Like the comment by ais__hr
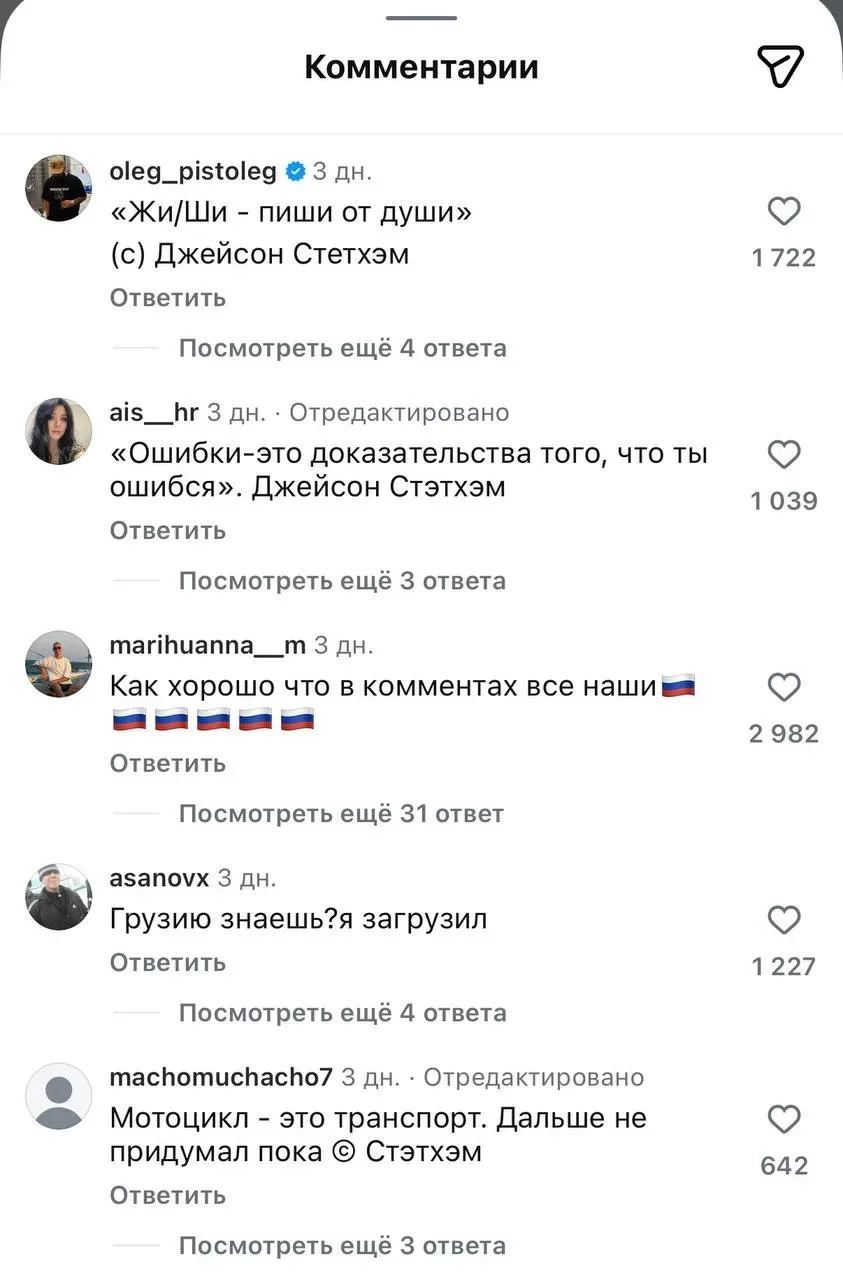This screenshot has width=843, height=1280. pyautogui.click(x=784, y=455)
